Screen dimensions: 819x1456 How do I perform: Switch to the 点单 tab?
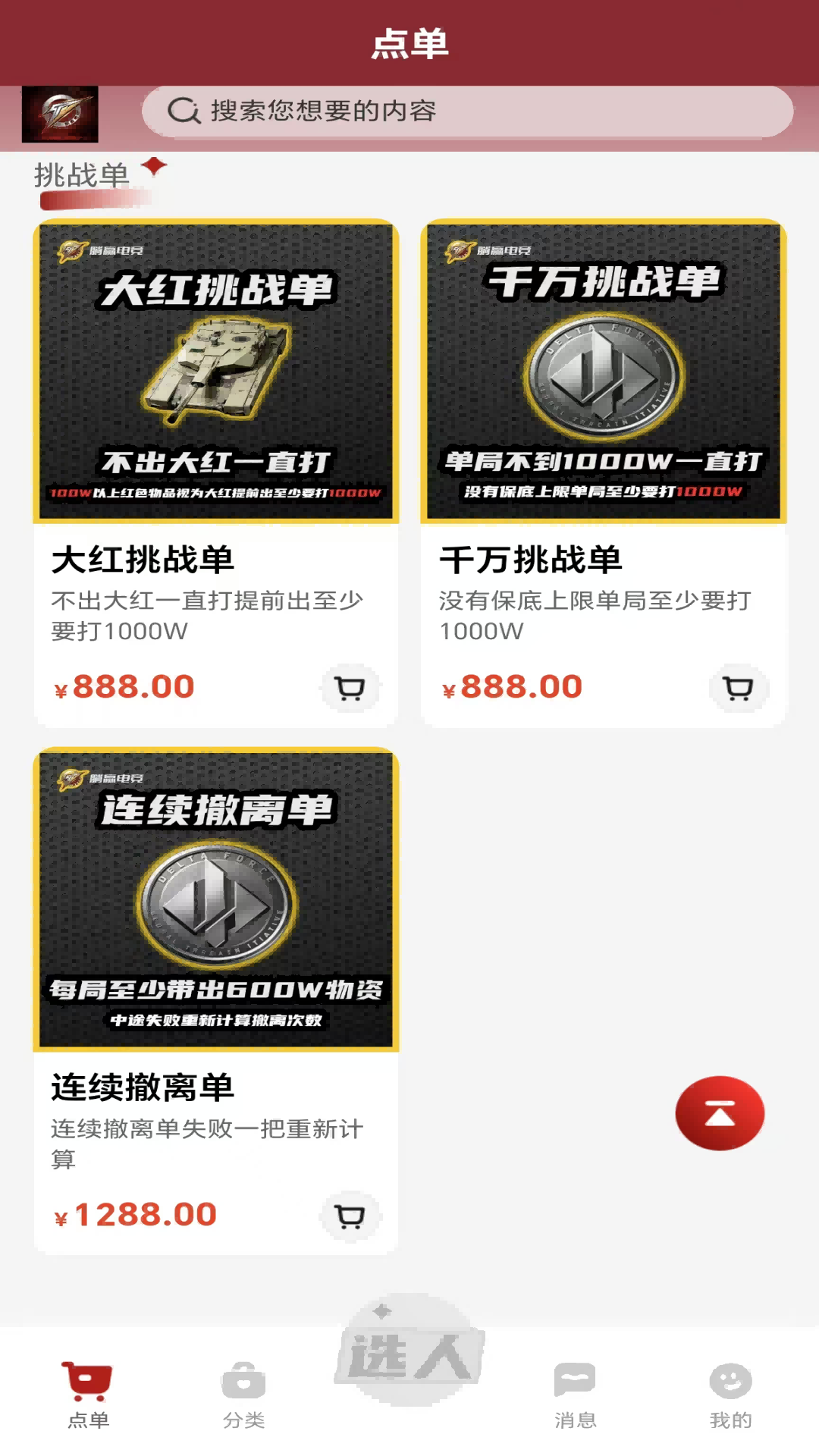[89, 1395]
